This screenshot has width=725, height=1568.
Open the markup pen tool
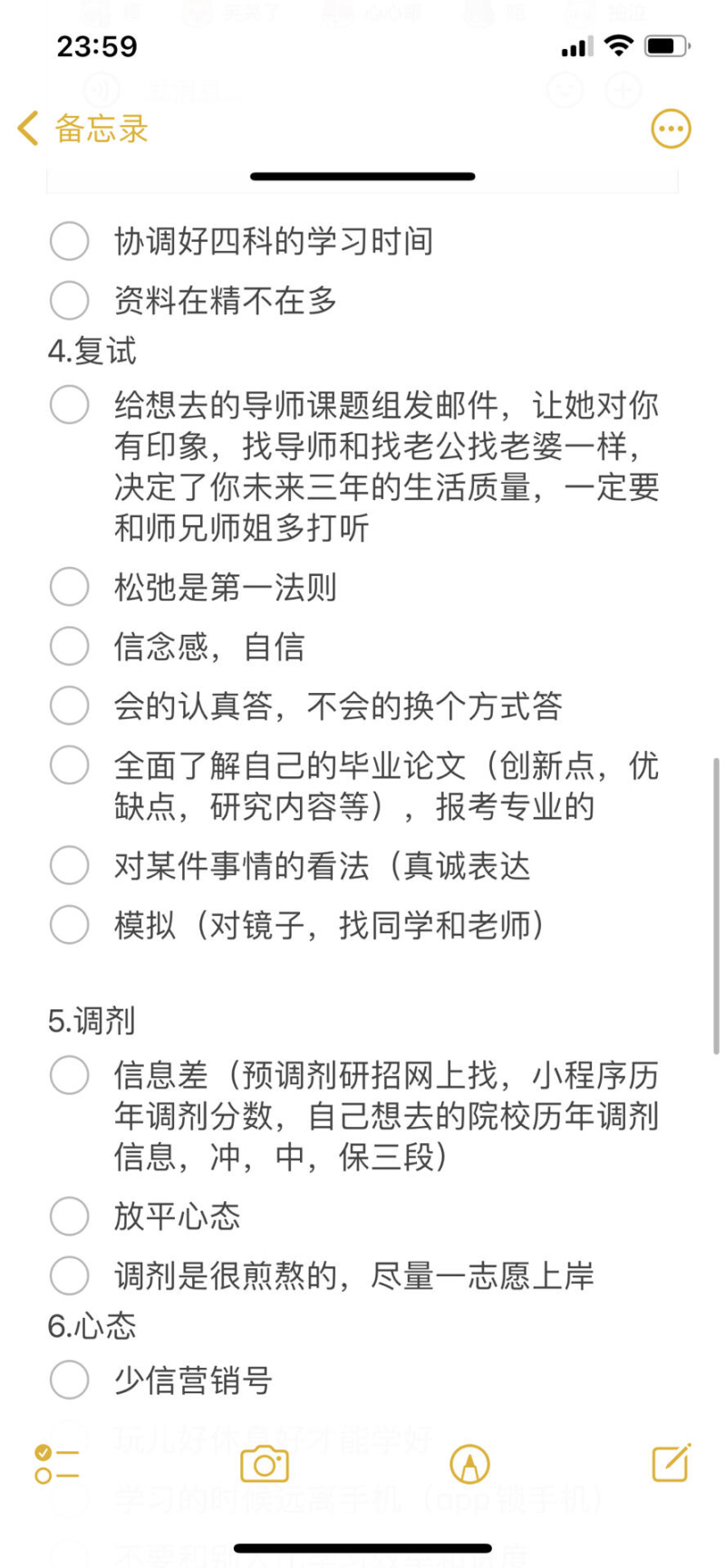click(x=469, y=1464)
